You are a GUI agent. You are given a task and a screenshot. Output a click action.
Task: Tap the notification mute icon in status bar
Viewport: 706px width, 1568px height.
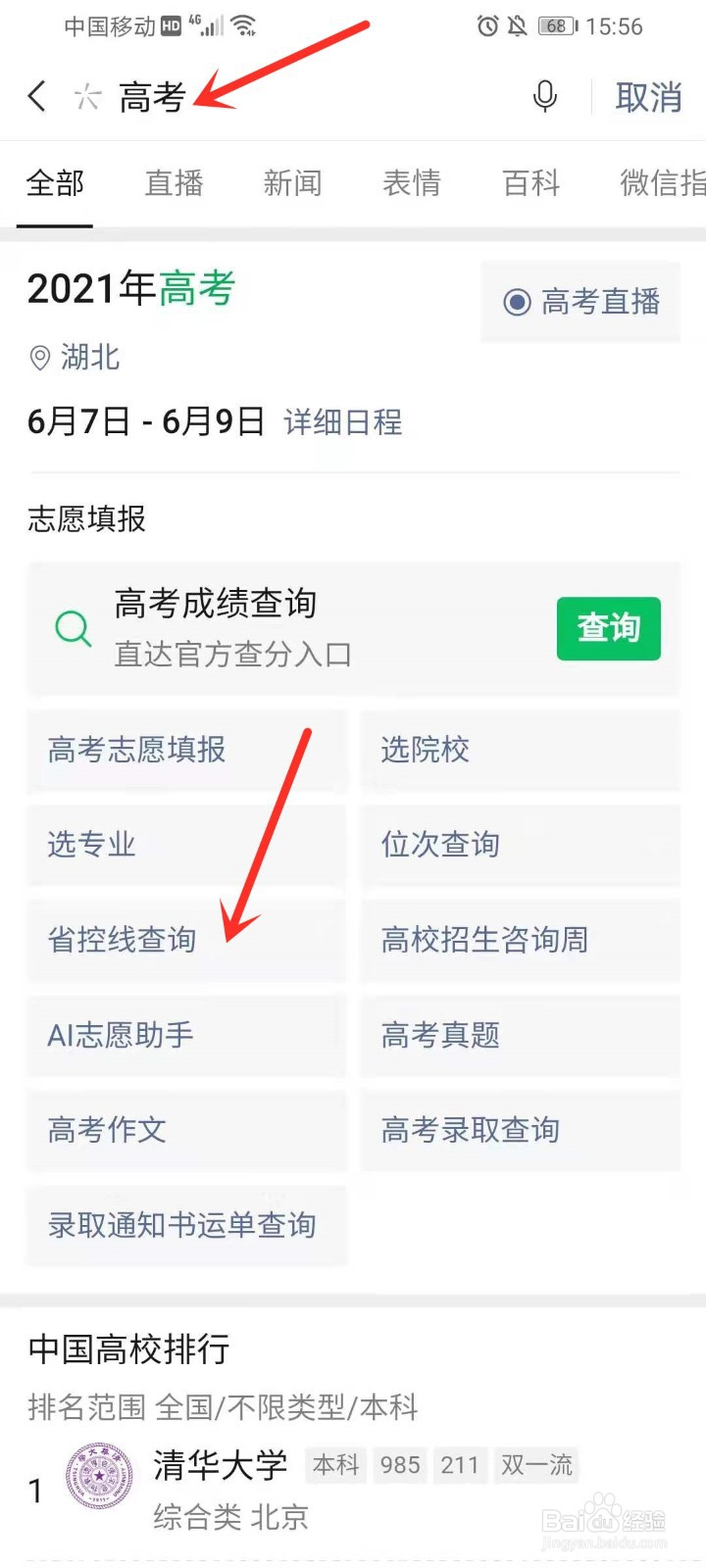tap(517, 26)
